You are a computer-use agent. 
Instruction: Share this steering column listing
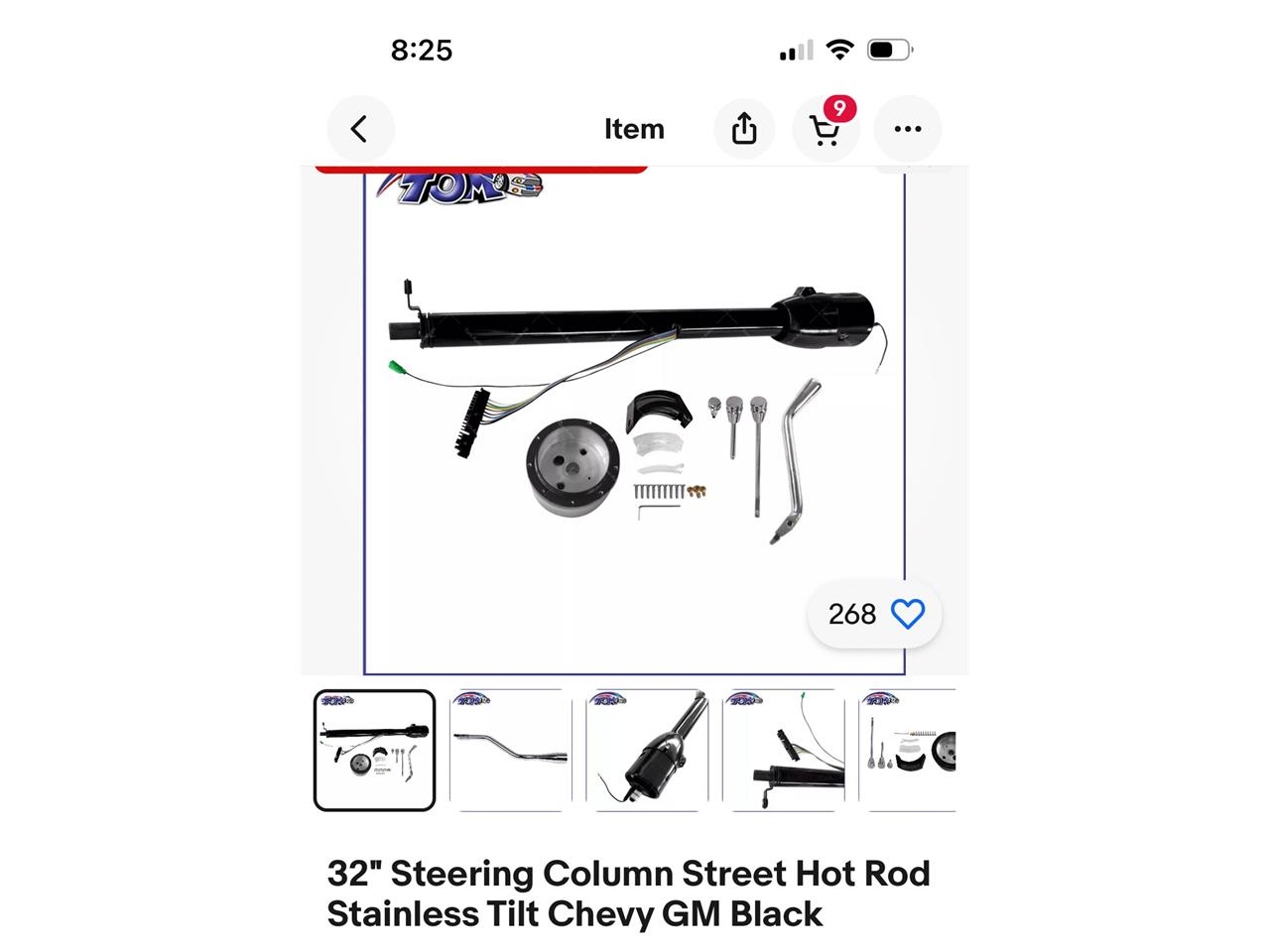click(744, 129)
